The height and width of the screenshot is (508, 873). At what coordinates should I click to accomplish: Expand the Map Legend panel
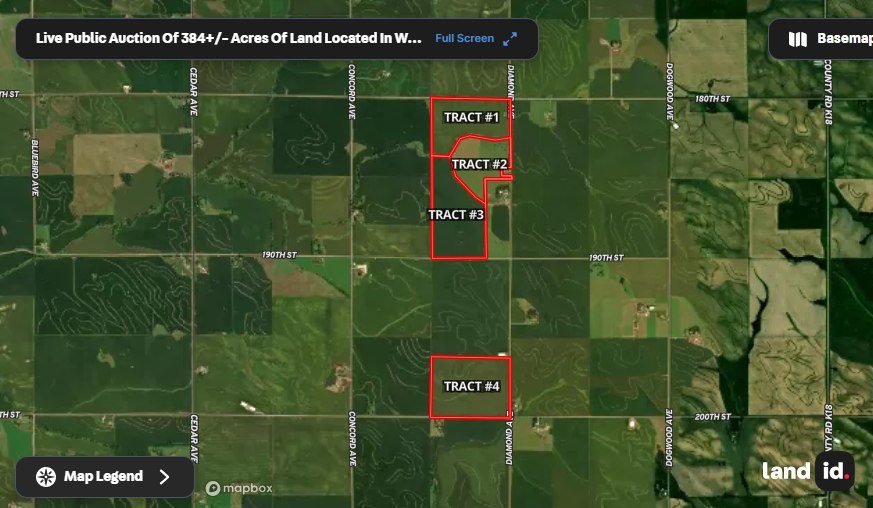point(104,477)
